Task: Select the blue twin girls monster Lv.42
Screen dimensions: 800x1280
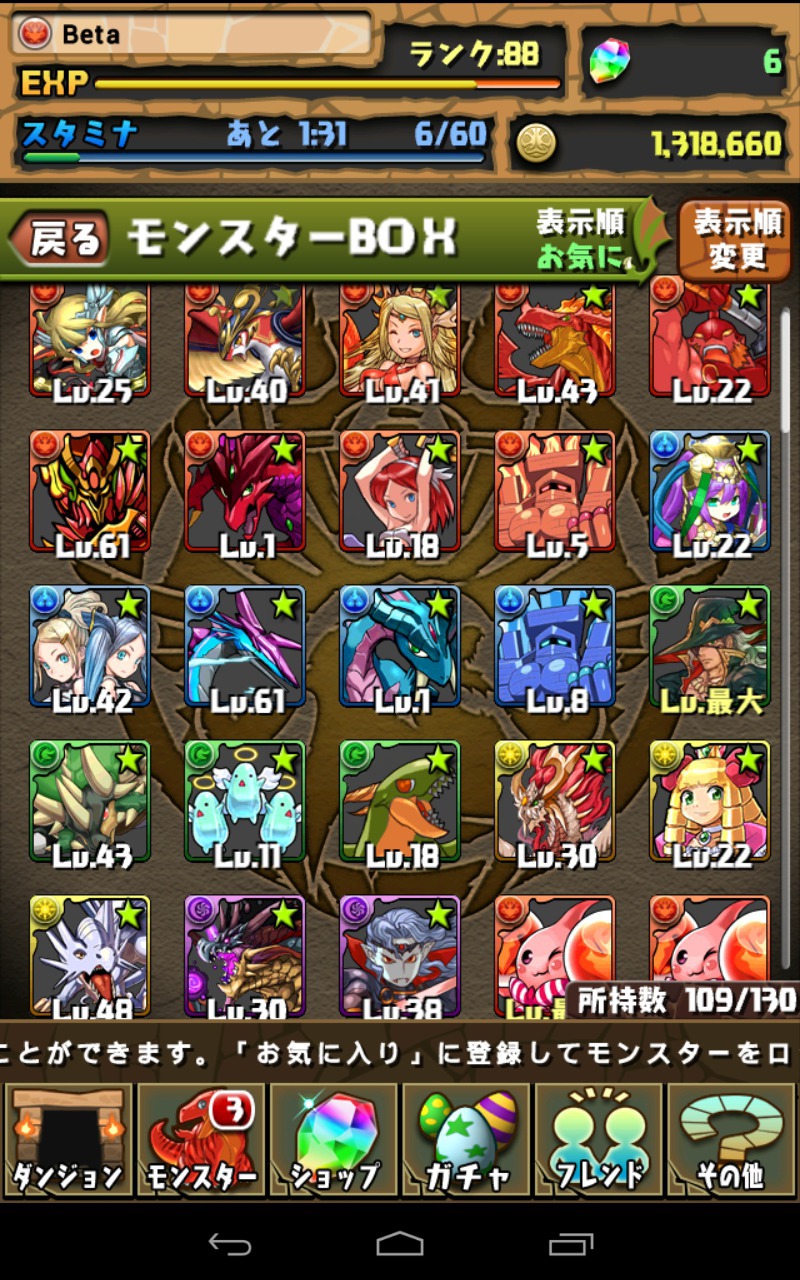Action: pos(90,647)
